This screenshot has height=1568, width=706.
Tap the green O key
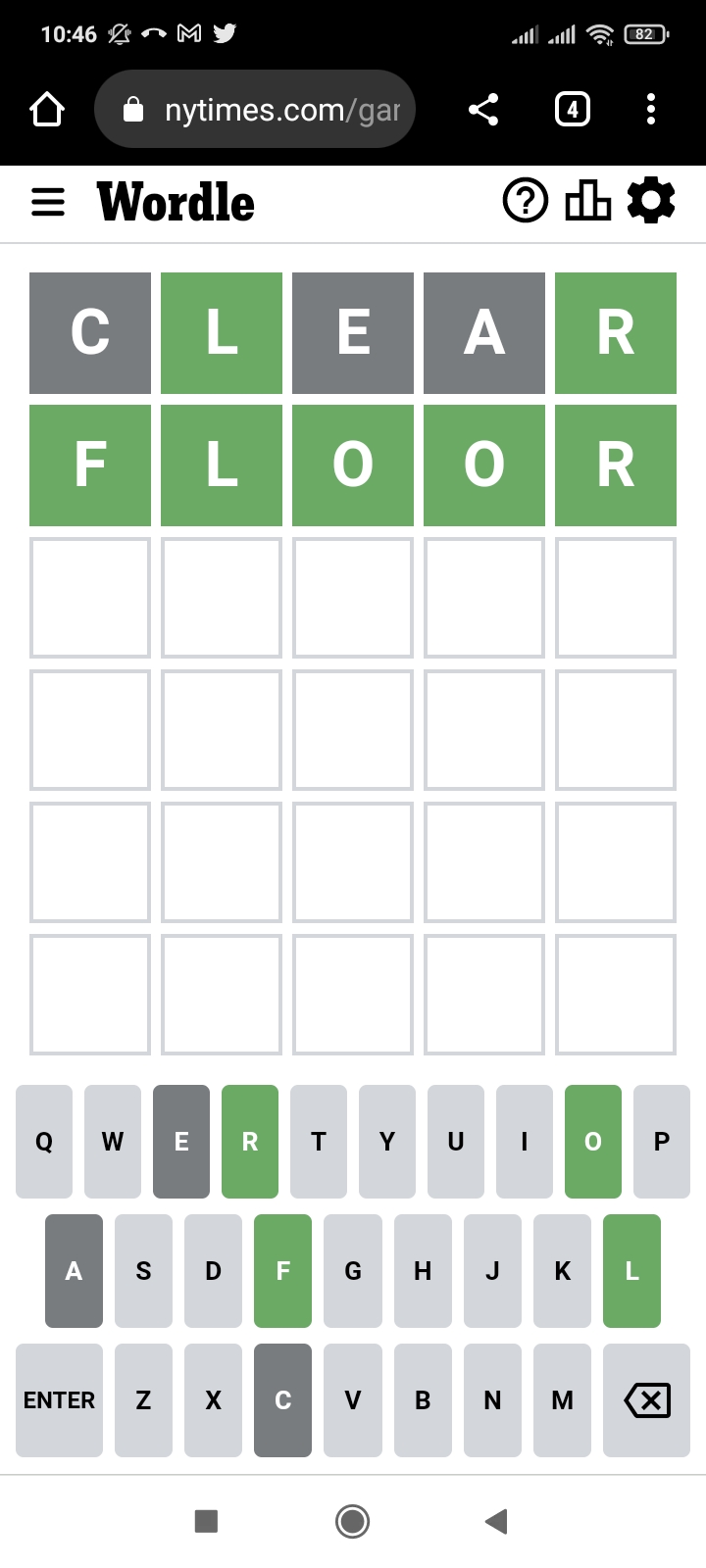[x=593, y=1142]
